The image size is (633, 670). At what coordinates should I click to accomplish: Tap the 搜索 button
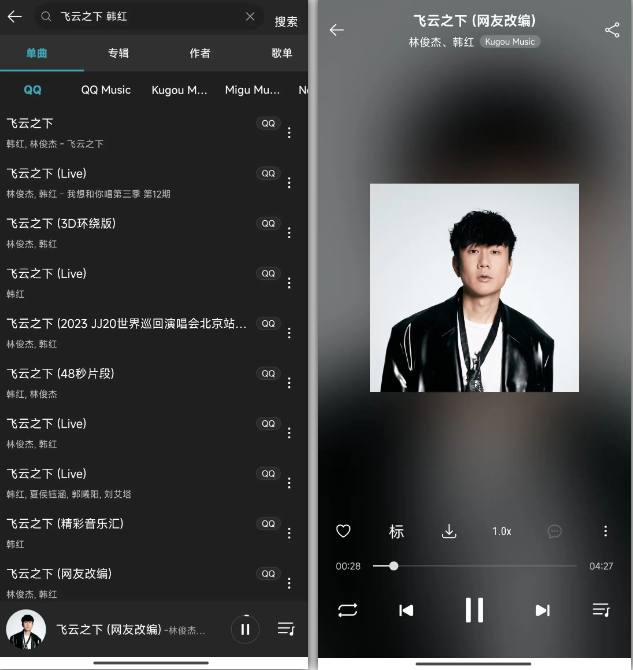click(286, 21)
